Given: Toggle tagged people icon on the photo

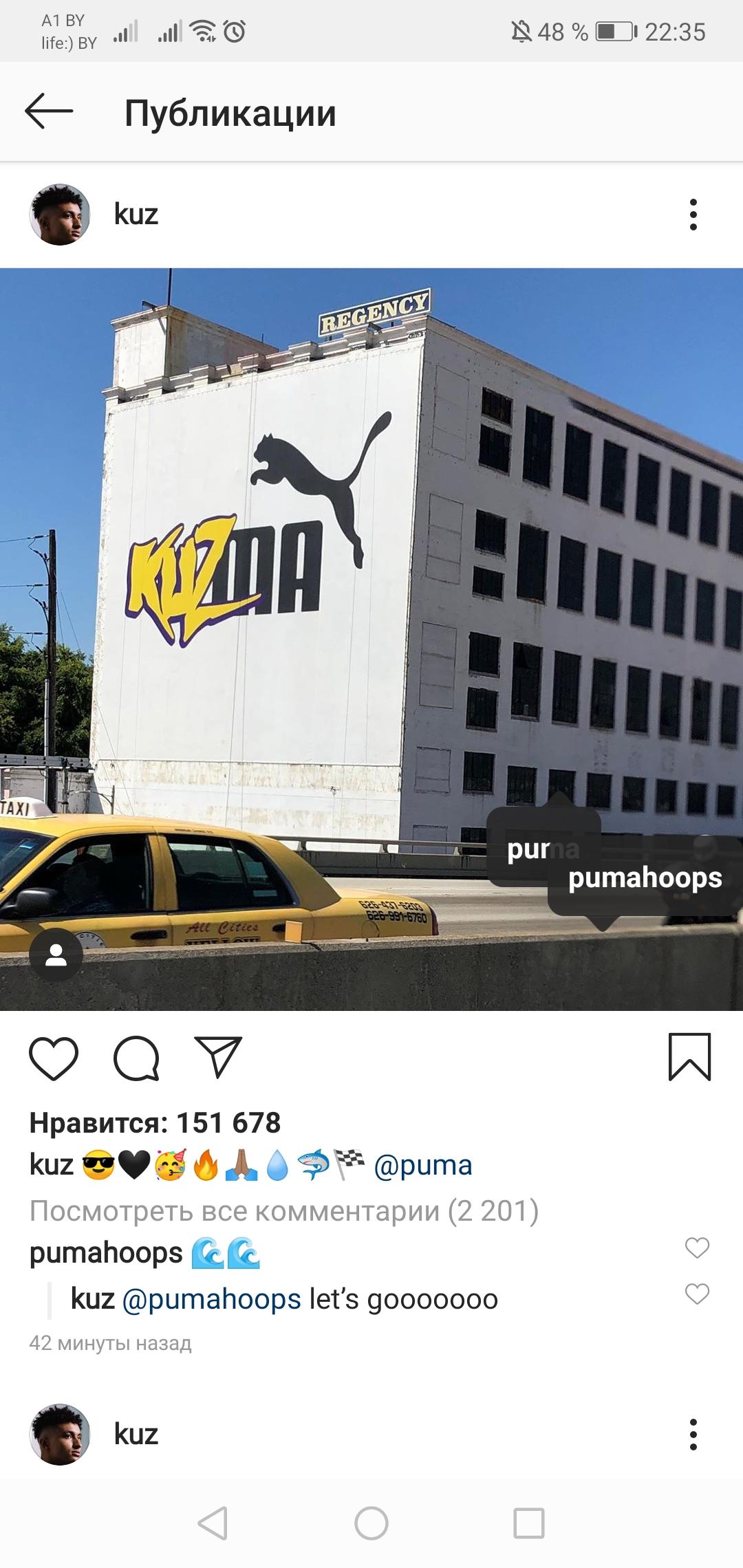Looking at the screenshot, I should pos(56,955).
